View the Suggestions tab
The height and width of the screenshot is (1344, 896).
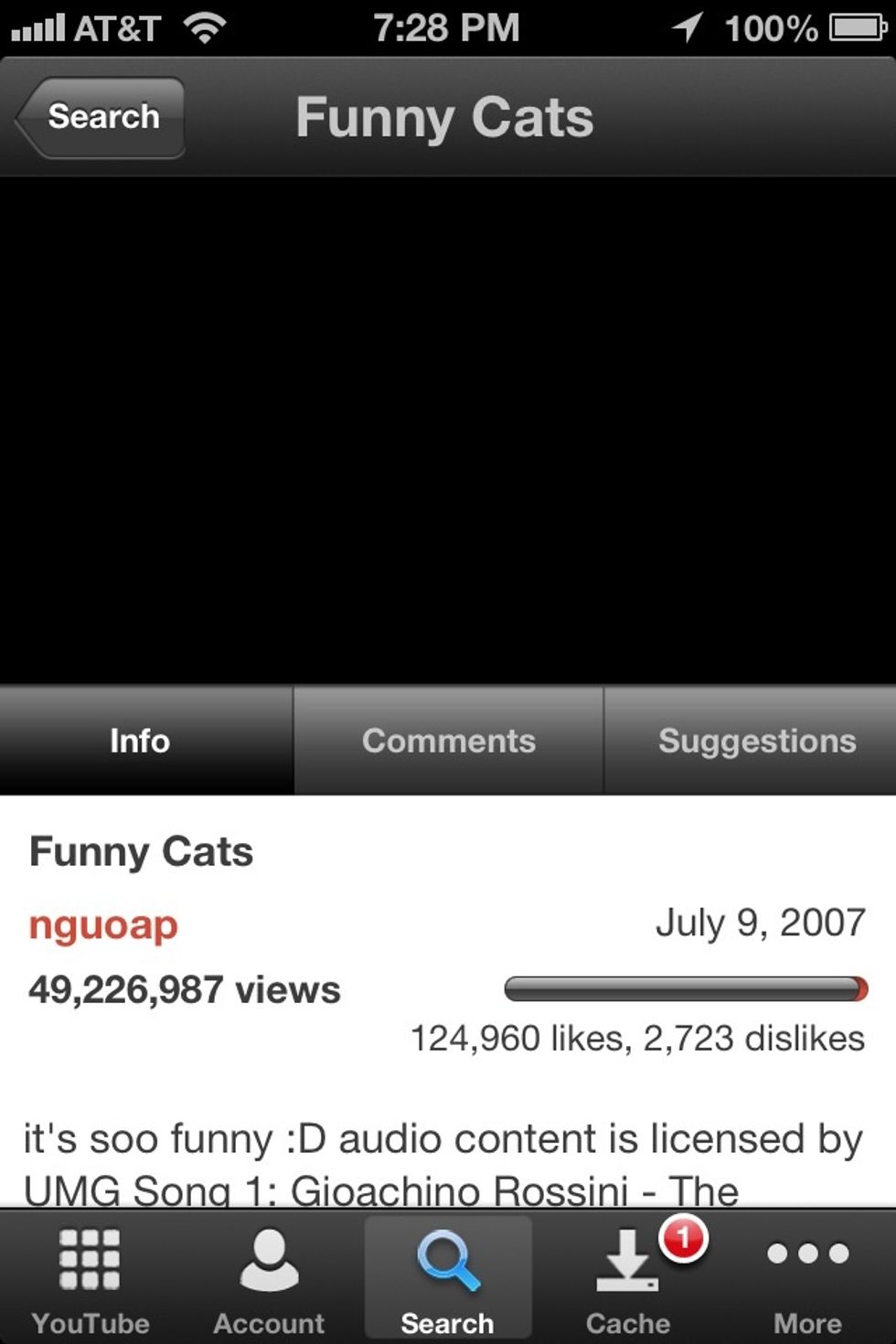(755, 741)
